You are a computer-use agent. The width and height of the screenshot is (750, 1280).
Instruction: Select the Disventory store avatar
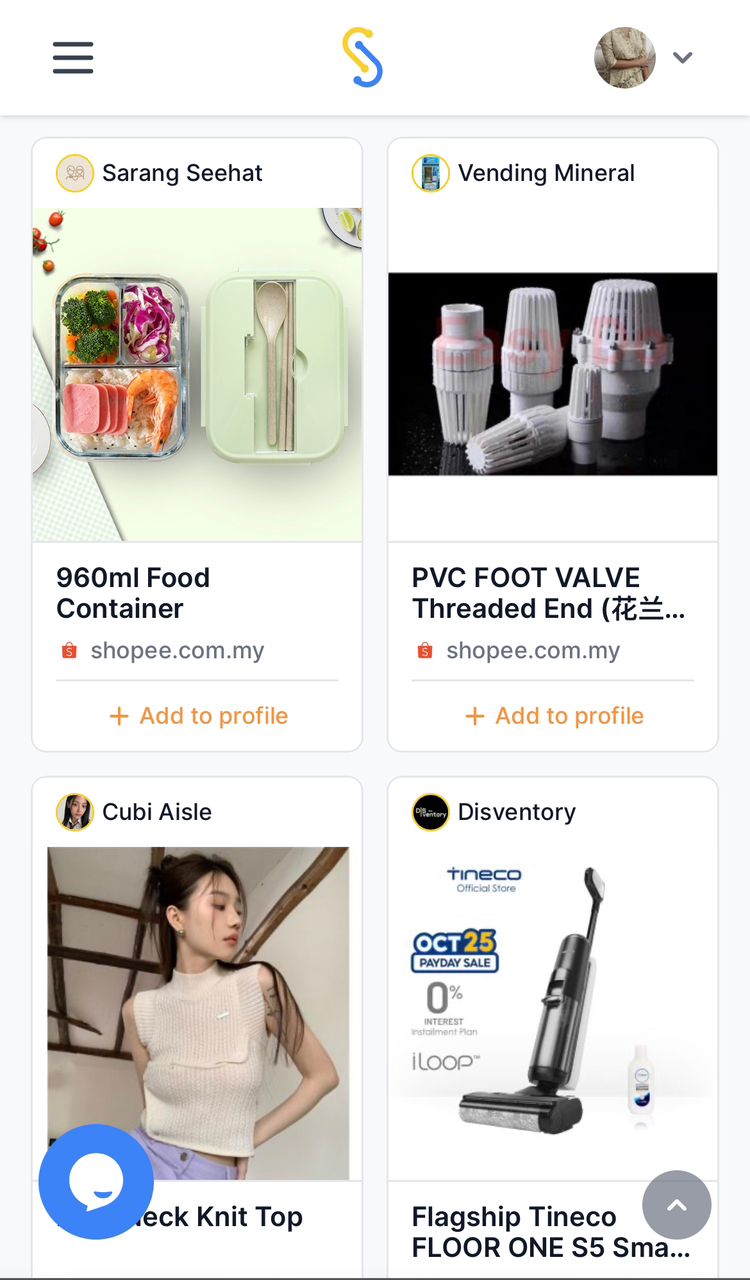(x=430, y=812)
